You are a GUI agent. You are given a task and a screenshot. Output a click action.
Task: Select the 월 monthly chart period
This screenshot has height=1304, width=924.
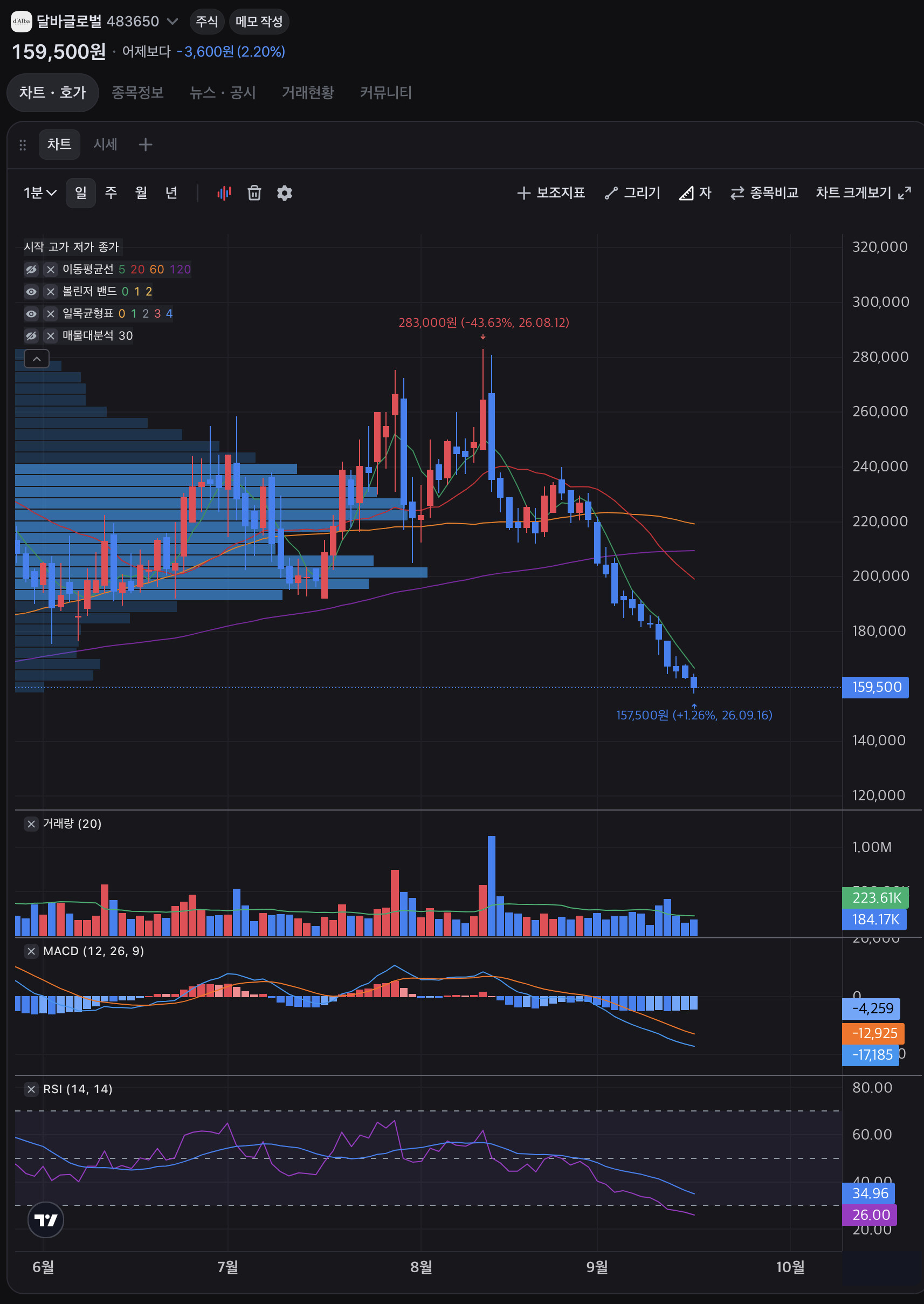tap(141, 193)
